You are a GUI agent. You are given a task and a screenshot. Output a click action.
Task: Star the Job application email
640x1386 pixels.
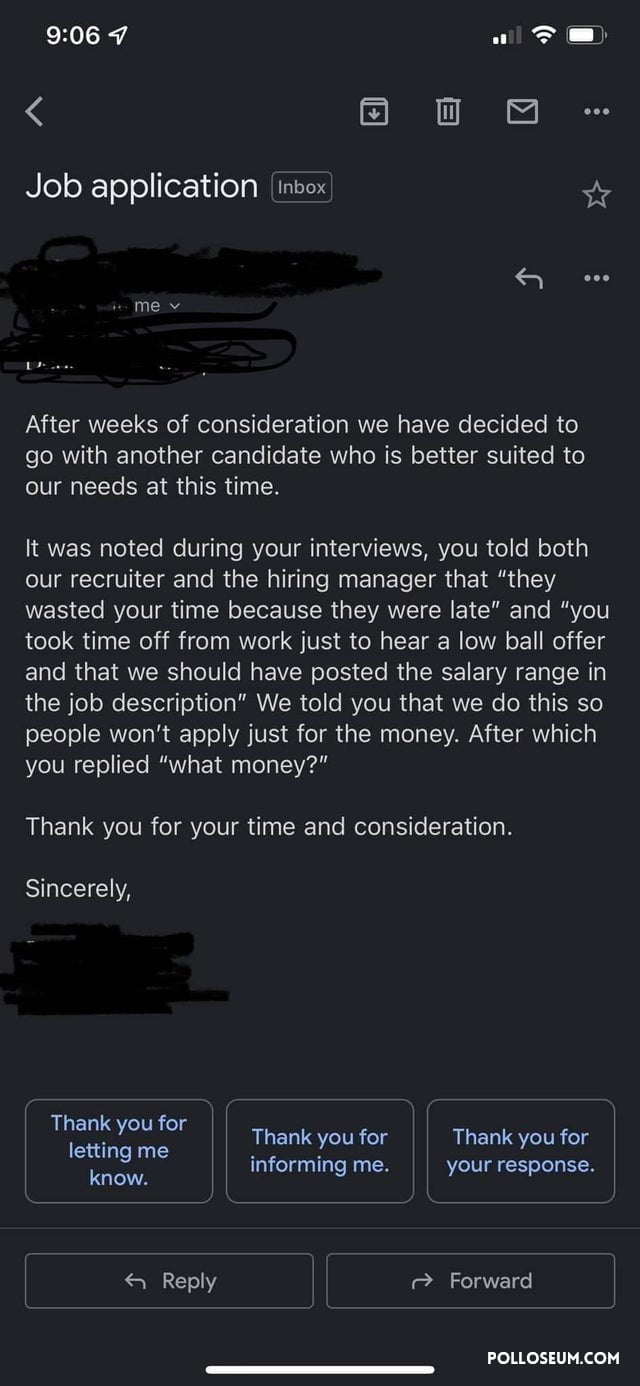(596, 194)
